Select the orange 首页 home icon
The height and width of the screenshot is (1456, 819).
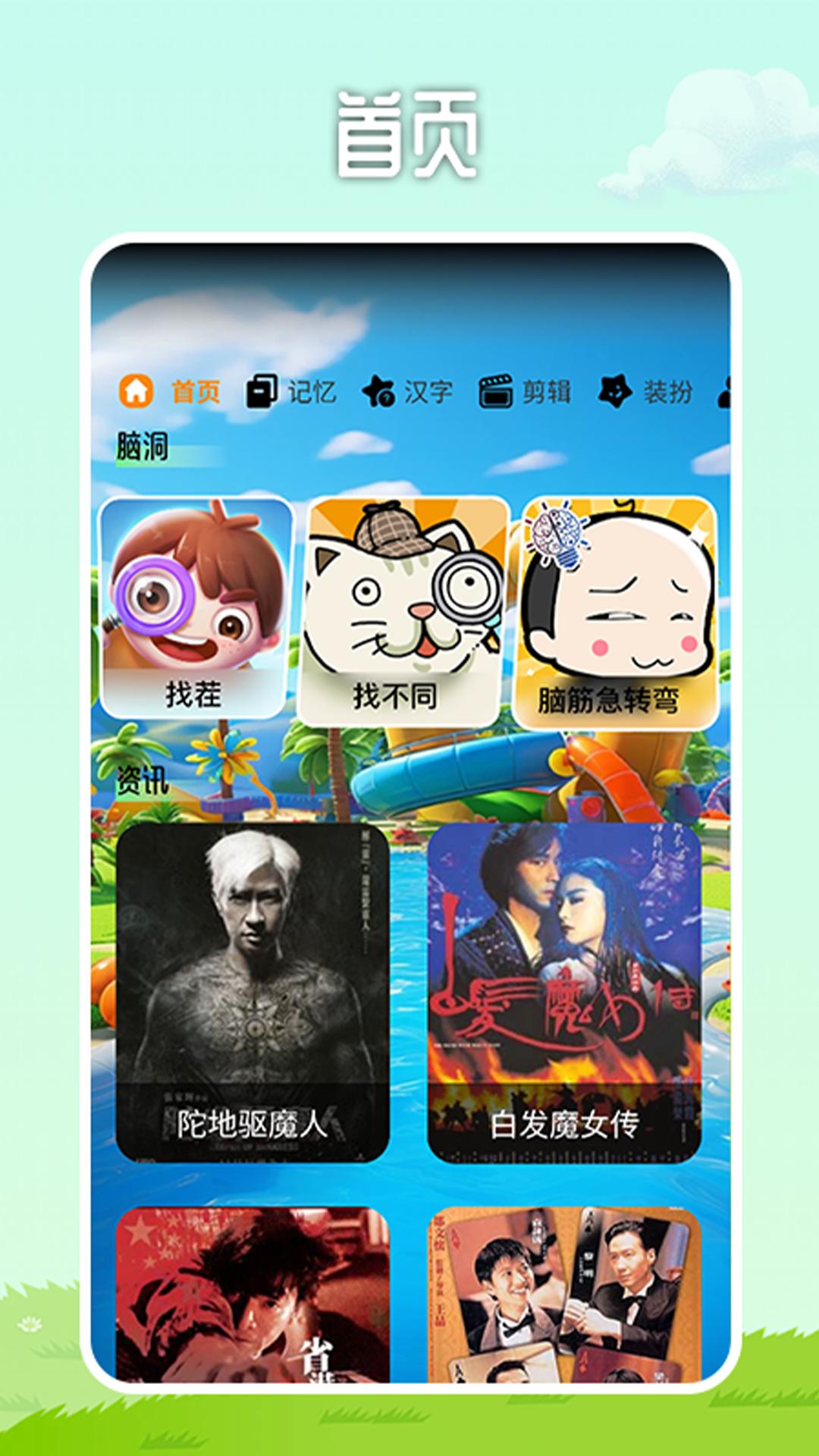135,390
